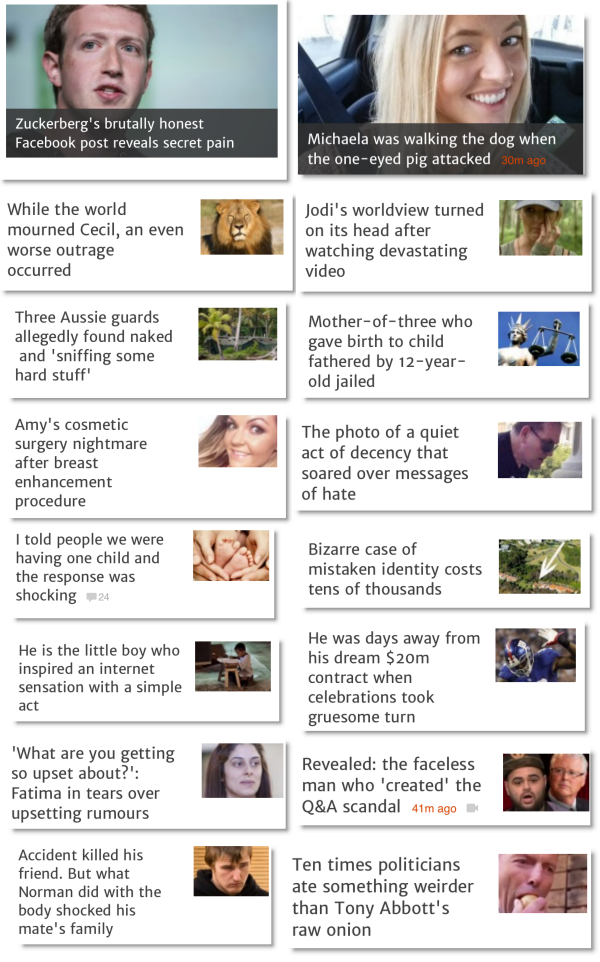Open Zuckerberg's brutally honest Facebook post story
Viewport: 600px width, 962px height.
pyautogui.click(x=125, y=133)
